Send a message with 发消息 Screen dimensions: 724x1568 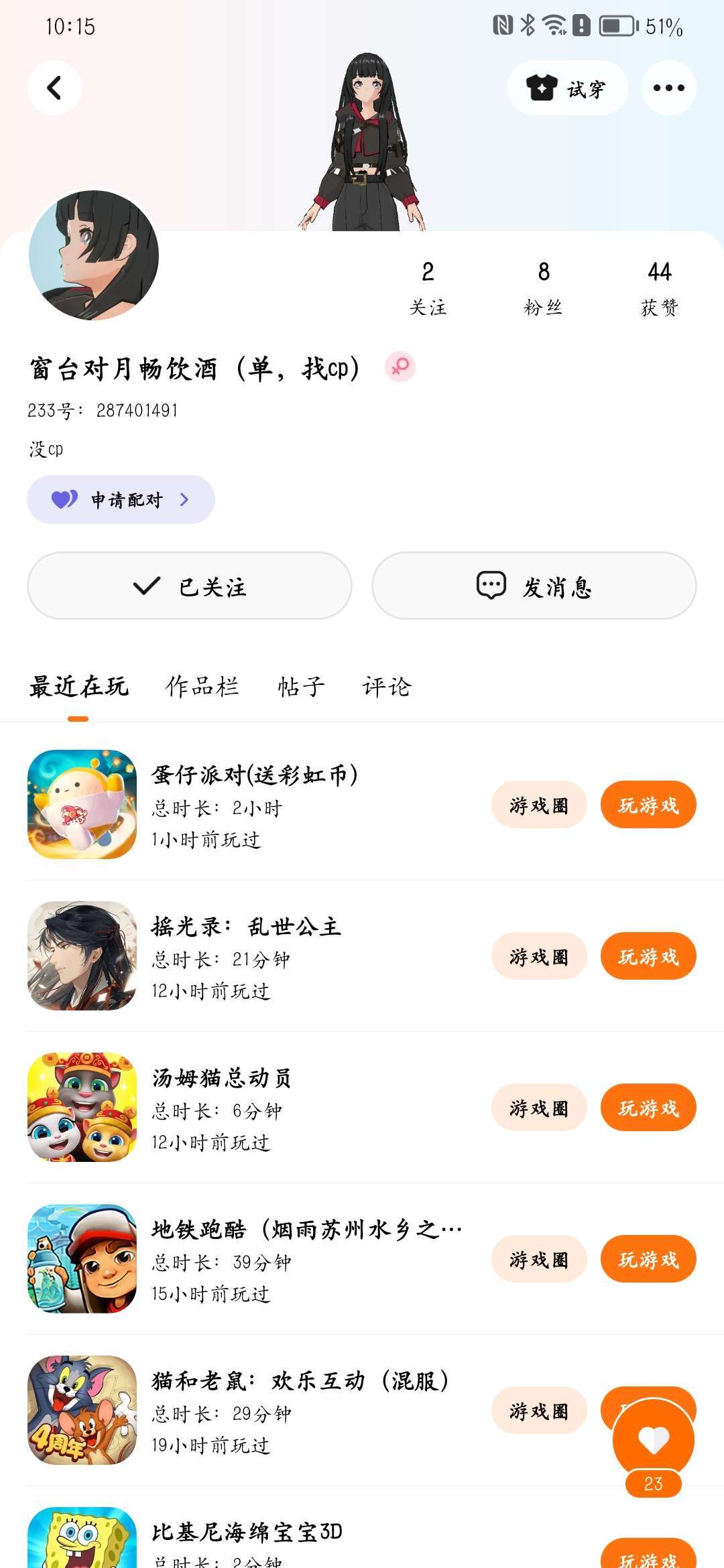(534, 586)
